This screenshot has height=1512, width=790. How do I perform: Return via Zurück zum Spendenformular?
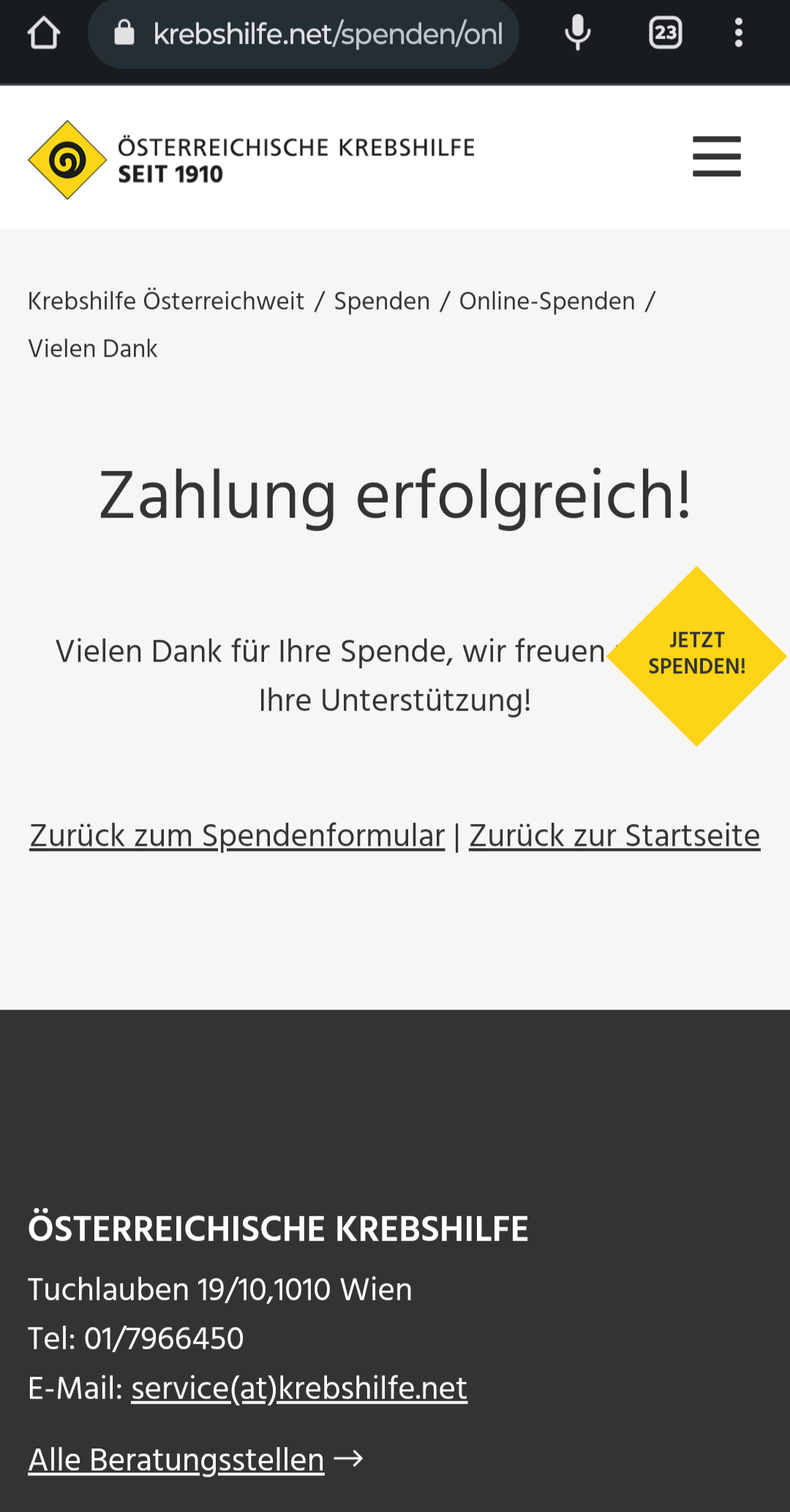237,836
